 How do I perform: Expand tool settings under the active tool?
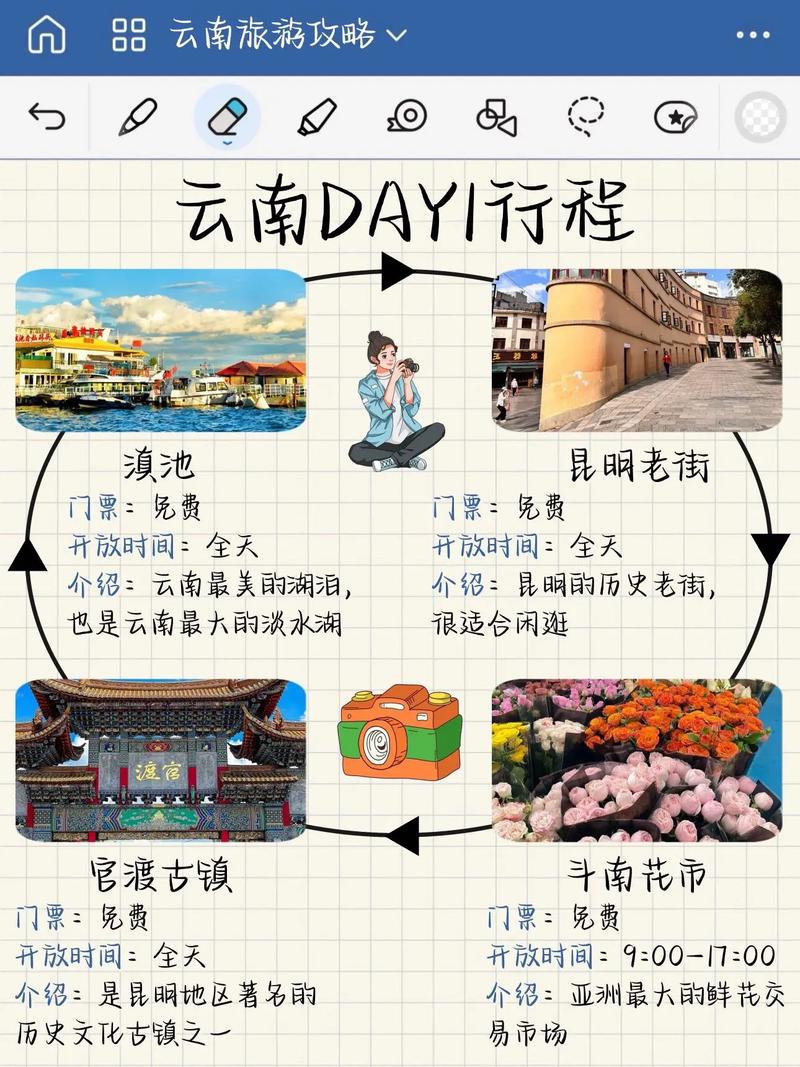coord(226,142)
